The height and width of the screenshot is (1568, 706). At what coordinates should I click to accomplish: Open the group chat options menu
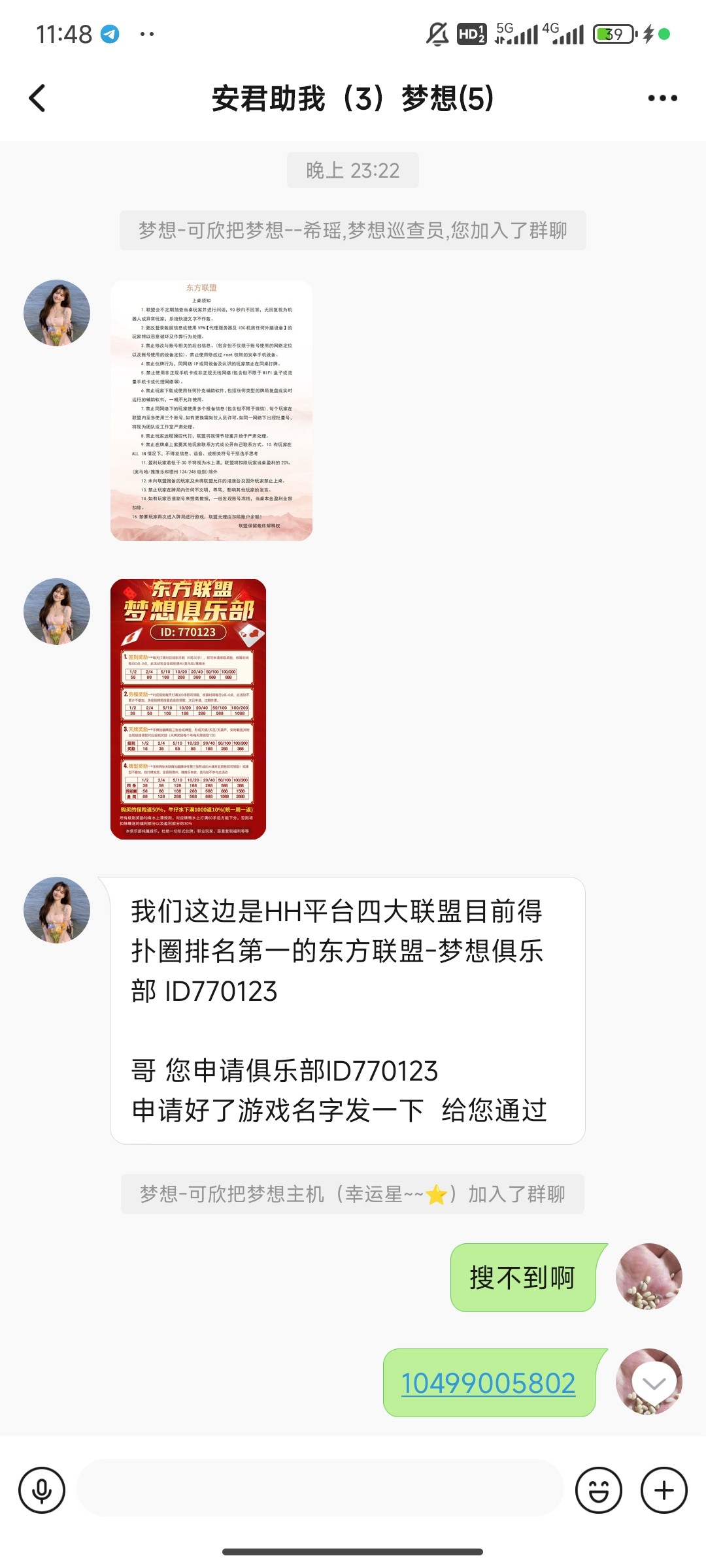662,99
